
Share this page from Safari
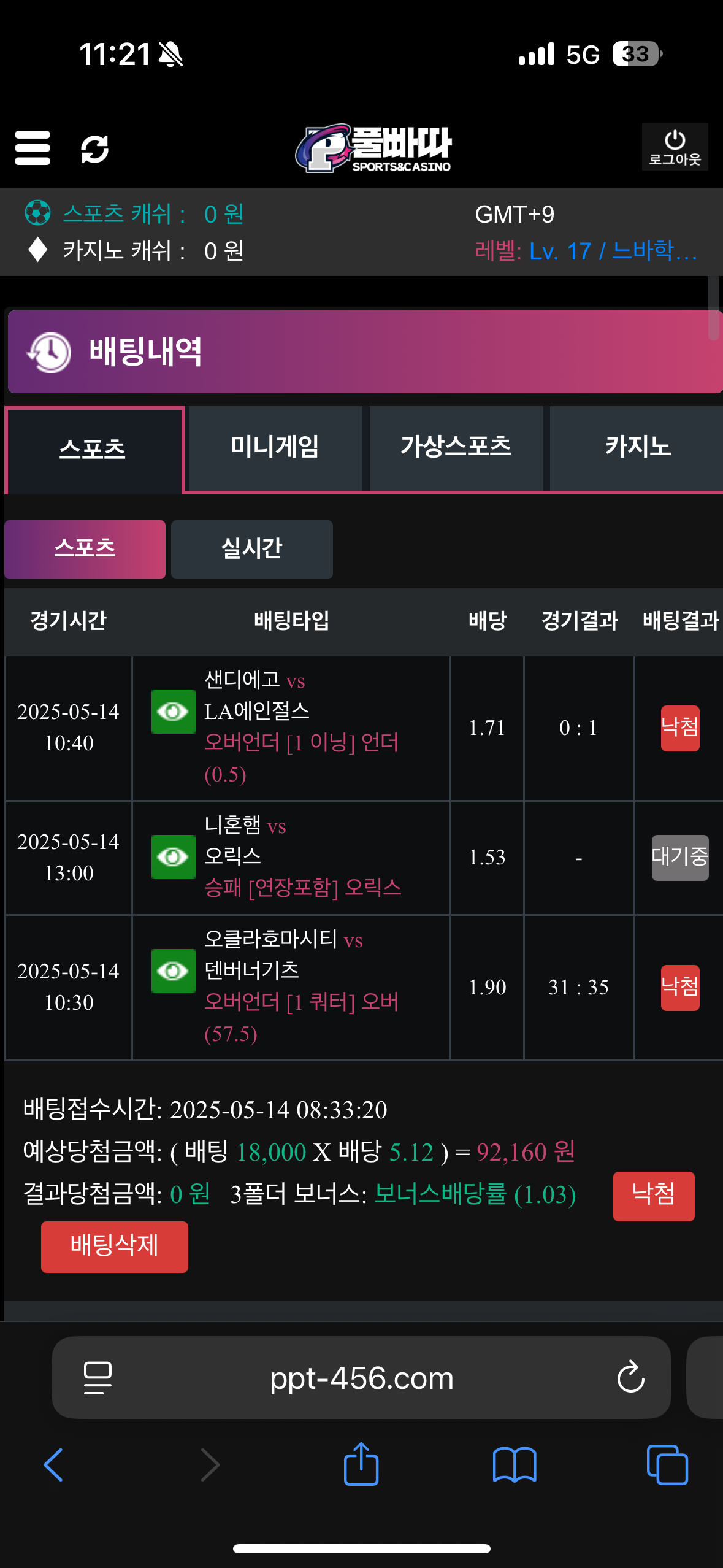pyautogui.click(x=361, y=1465)
